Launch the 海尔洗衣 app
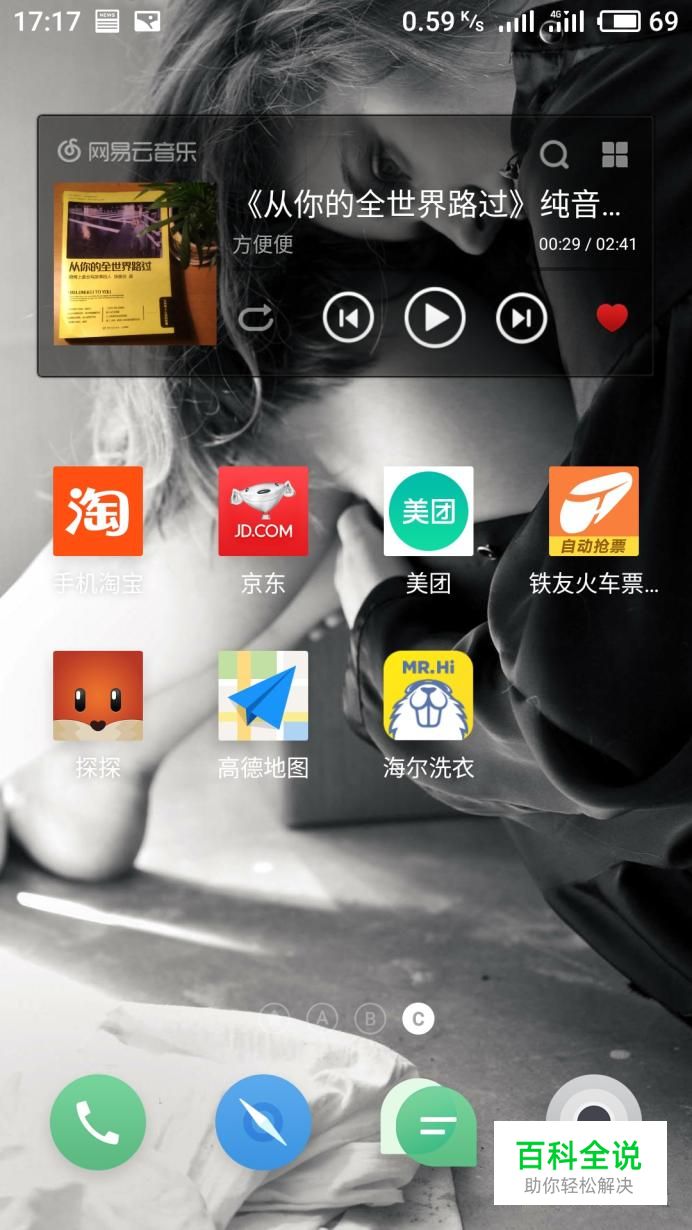The height and width of the screenshot is (1230, 692). [429, 696]
